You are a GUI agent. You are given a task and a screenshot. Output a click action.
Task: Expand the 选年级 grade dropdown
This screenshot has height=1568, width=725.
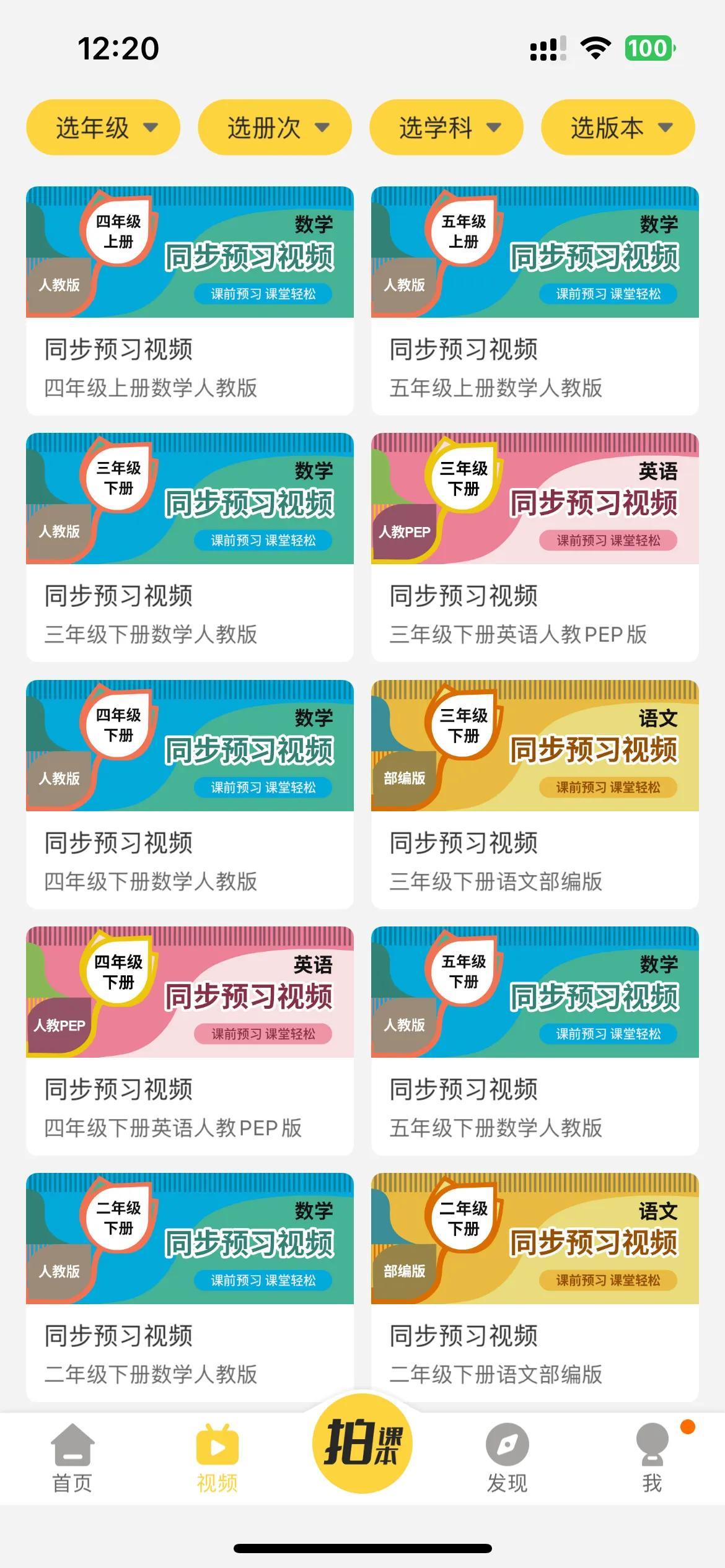(x=103, y=128)
